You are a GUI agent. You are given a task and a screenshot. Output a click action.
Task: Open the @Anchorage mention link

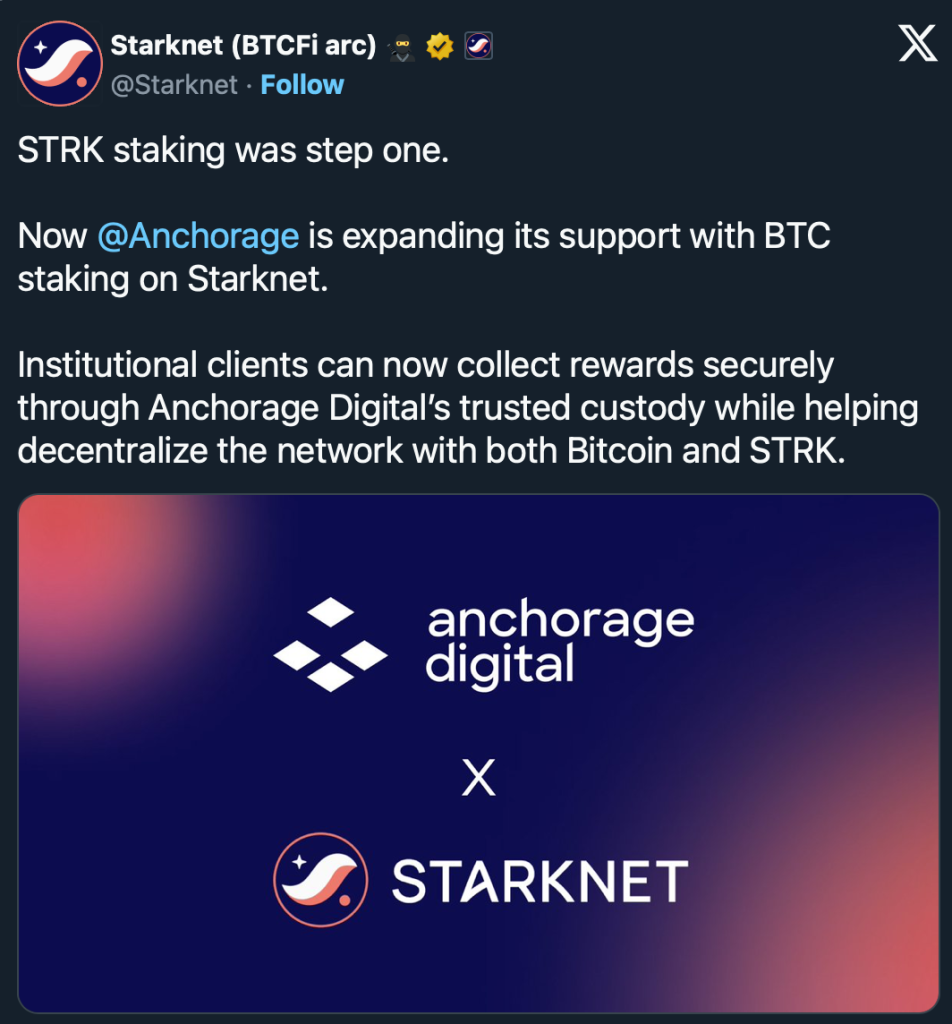point(198,236)
